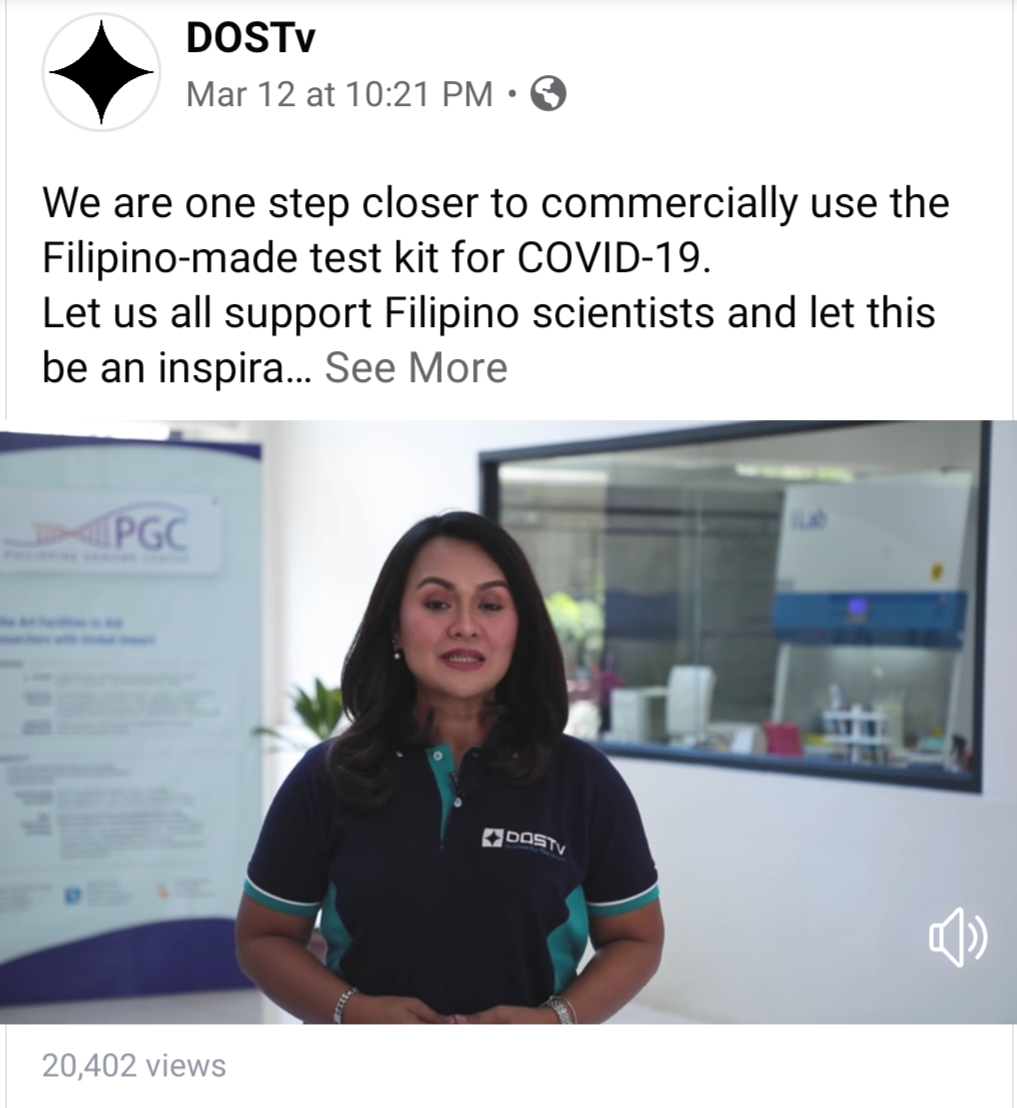Open the DOSTv page name link
This screenshot has height=1108, width=1017.
tap(251, 40)
